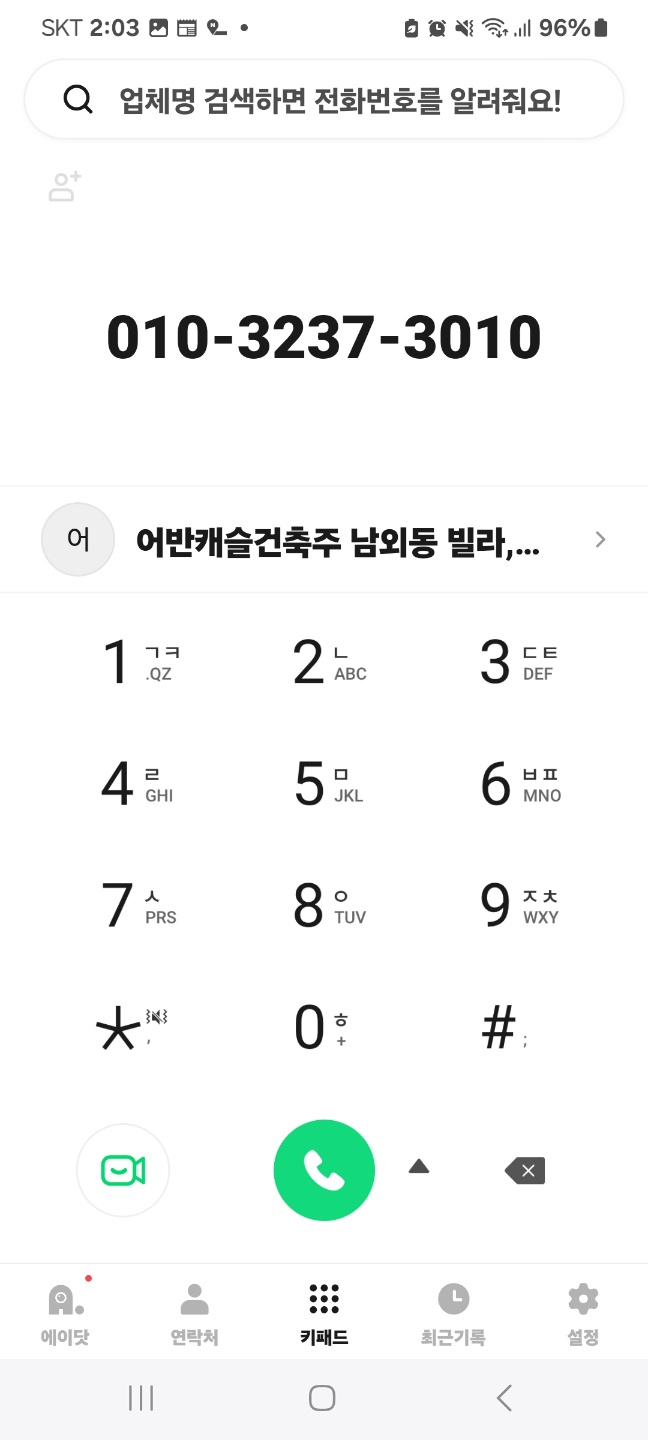Go back with system back button
648x1440 pixels.
(x=504, y=1398)
